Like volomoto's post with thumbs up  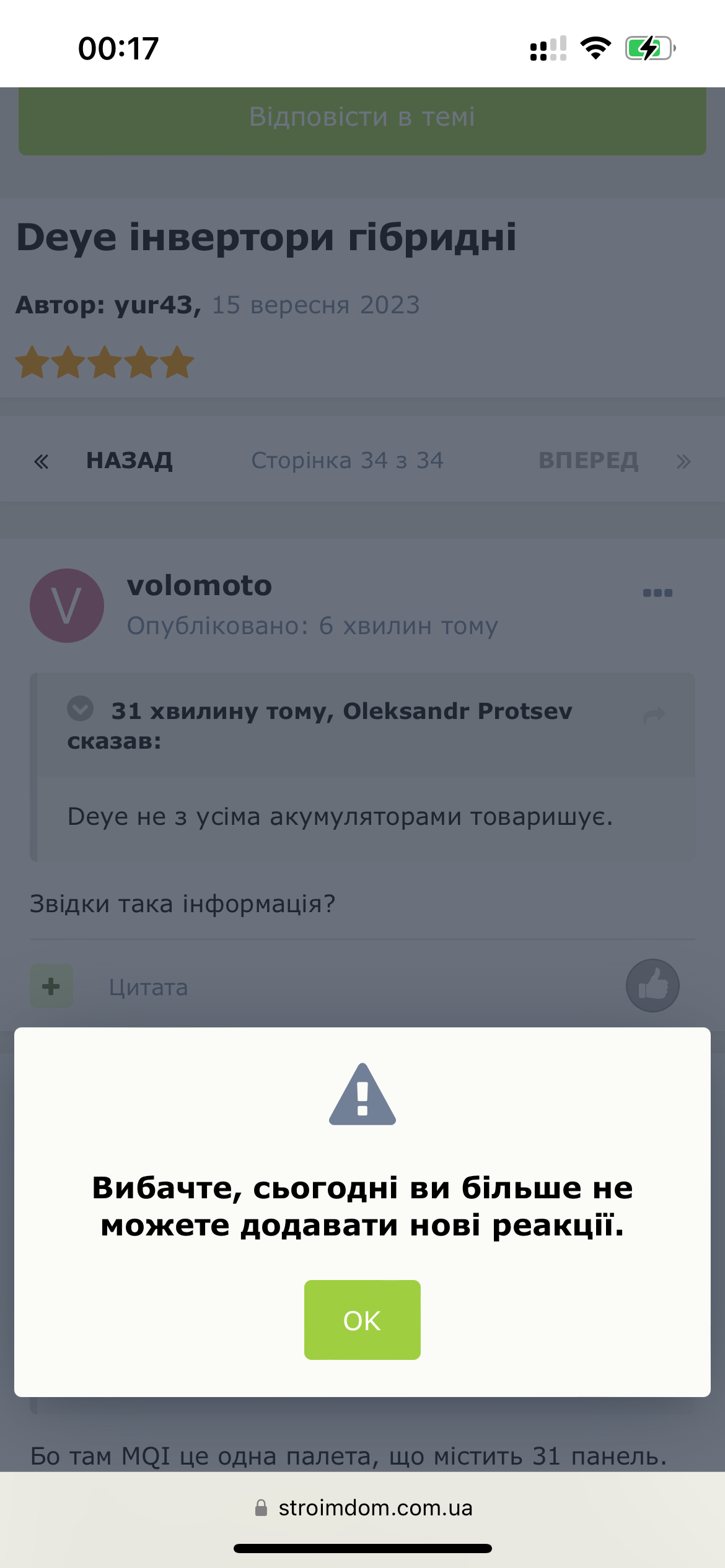(652, 985)
